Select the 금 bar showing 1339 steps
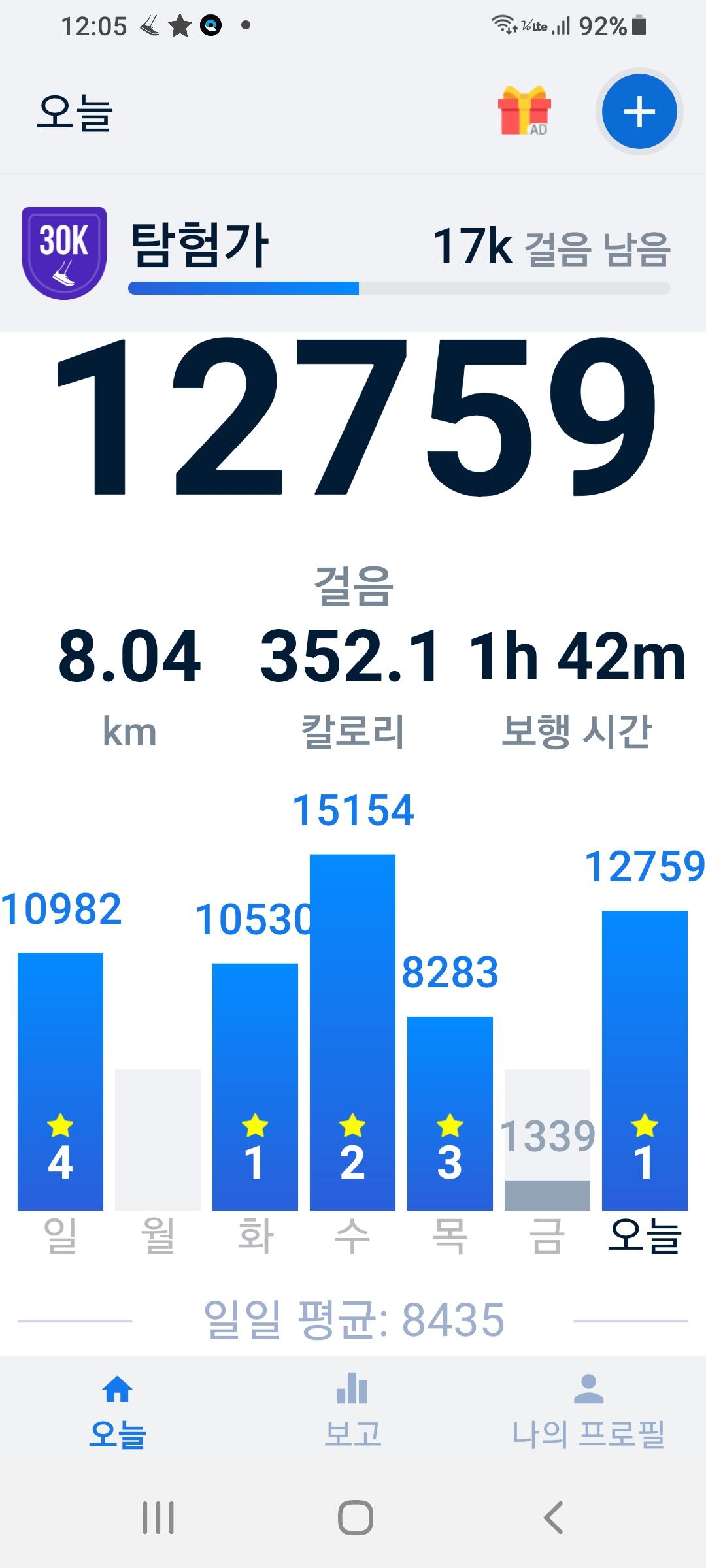The height and width of the screenshot is (1568, 706). (x=547, y=1139)
